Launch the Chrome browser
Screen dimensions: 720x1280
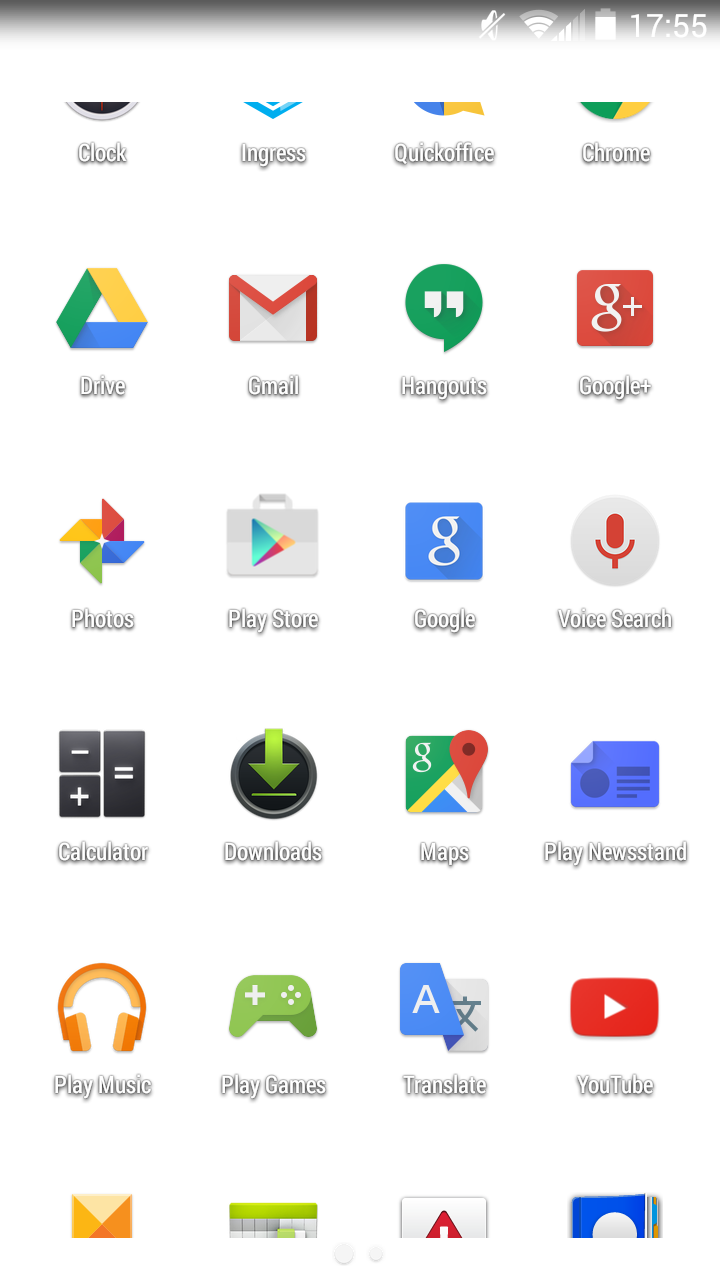click(x=615, y=140)
